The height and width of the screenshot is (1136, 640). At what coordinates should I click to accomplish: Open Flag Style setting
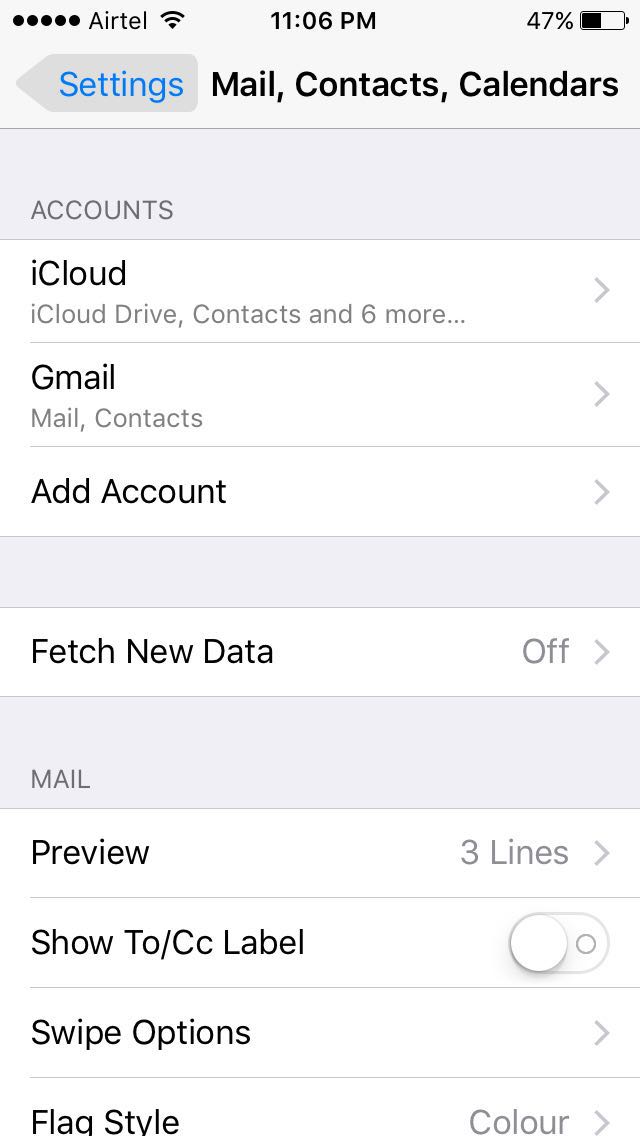click(x=320, y=1107)
